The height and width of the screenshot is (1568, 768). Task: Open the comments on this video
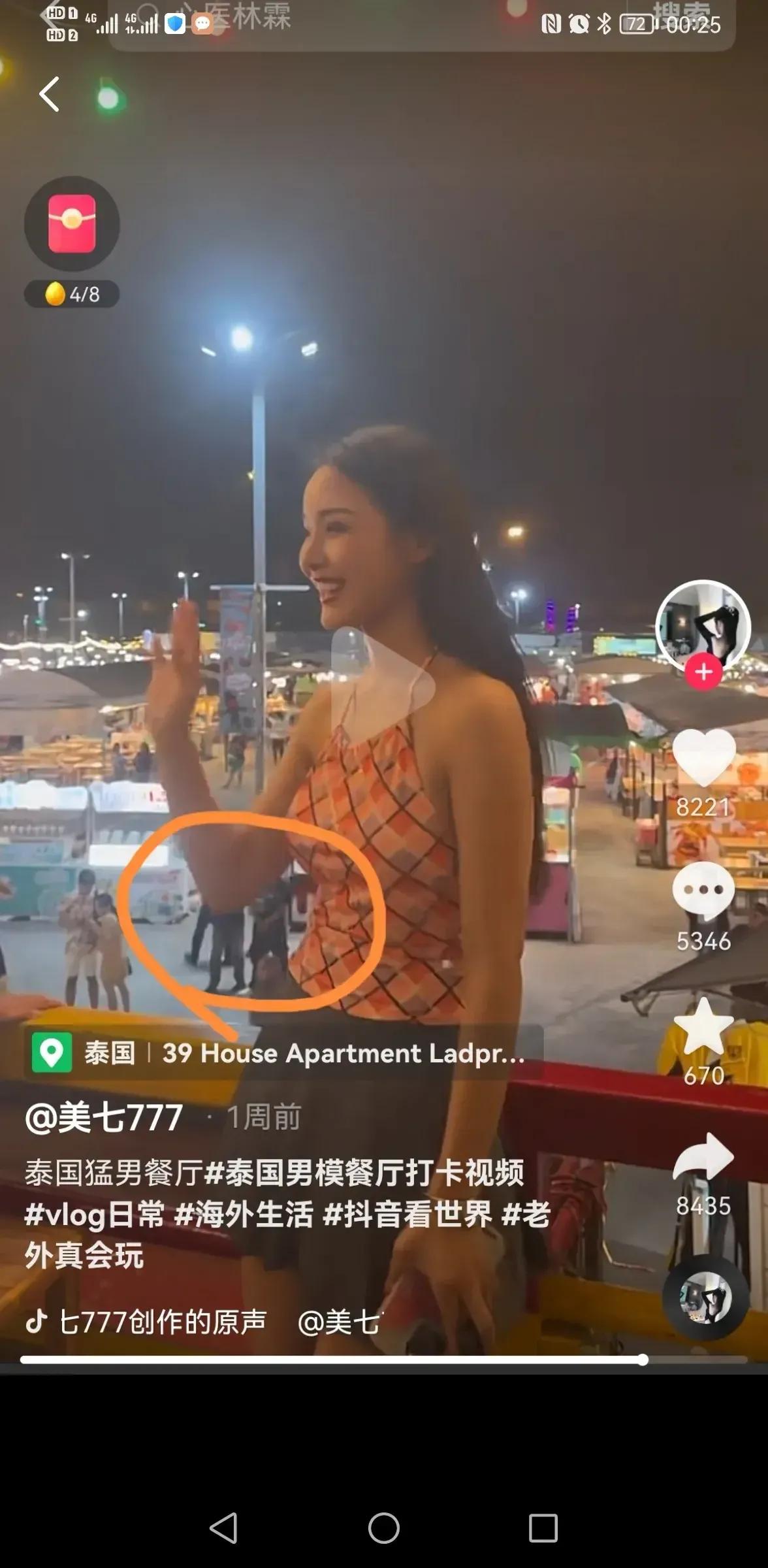[703, 891]
